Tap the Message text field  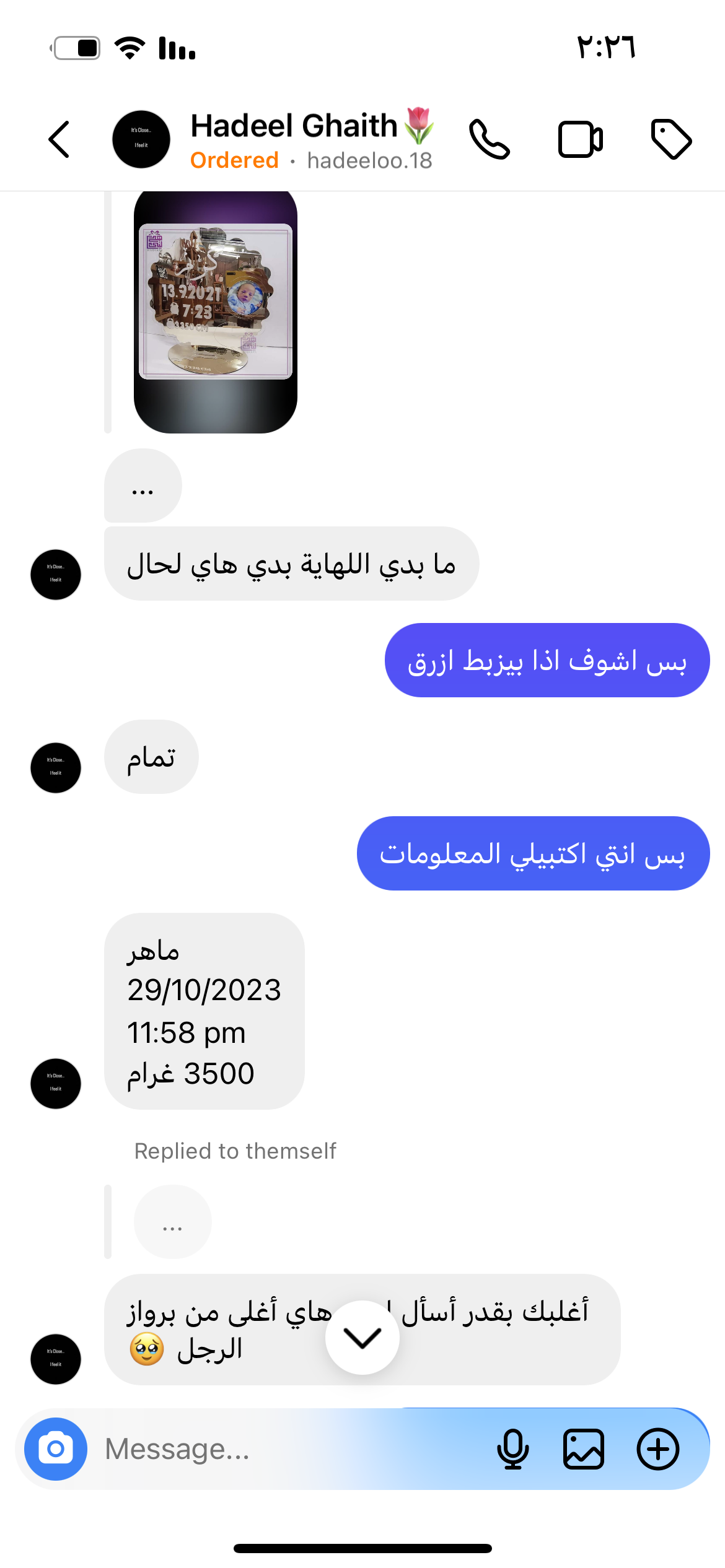click(x=291, y=1448)
